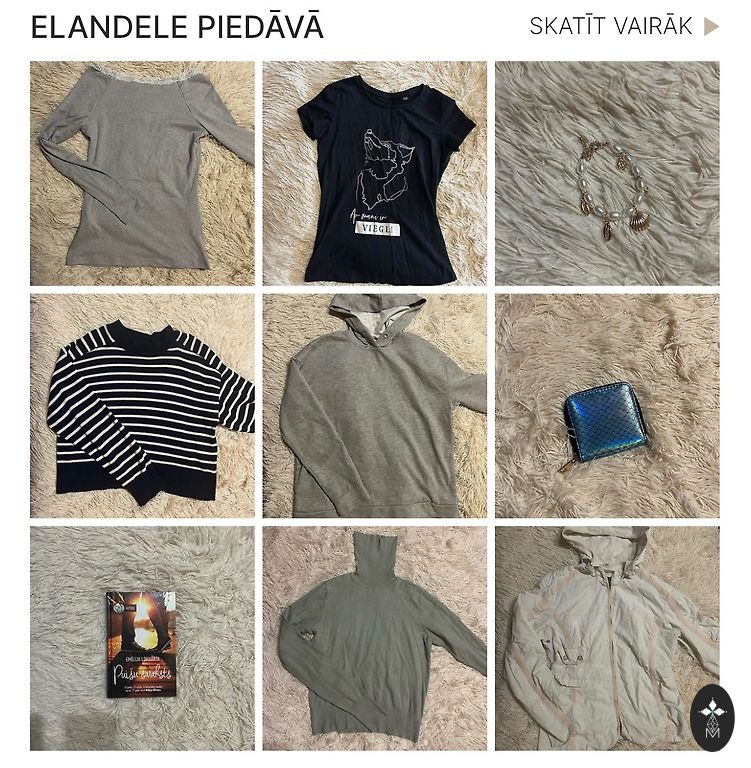This screenshot has height=768, width=751.
Task: Open the gray long-sleeve top listing
Action: click(x=142, y=173)
